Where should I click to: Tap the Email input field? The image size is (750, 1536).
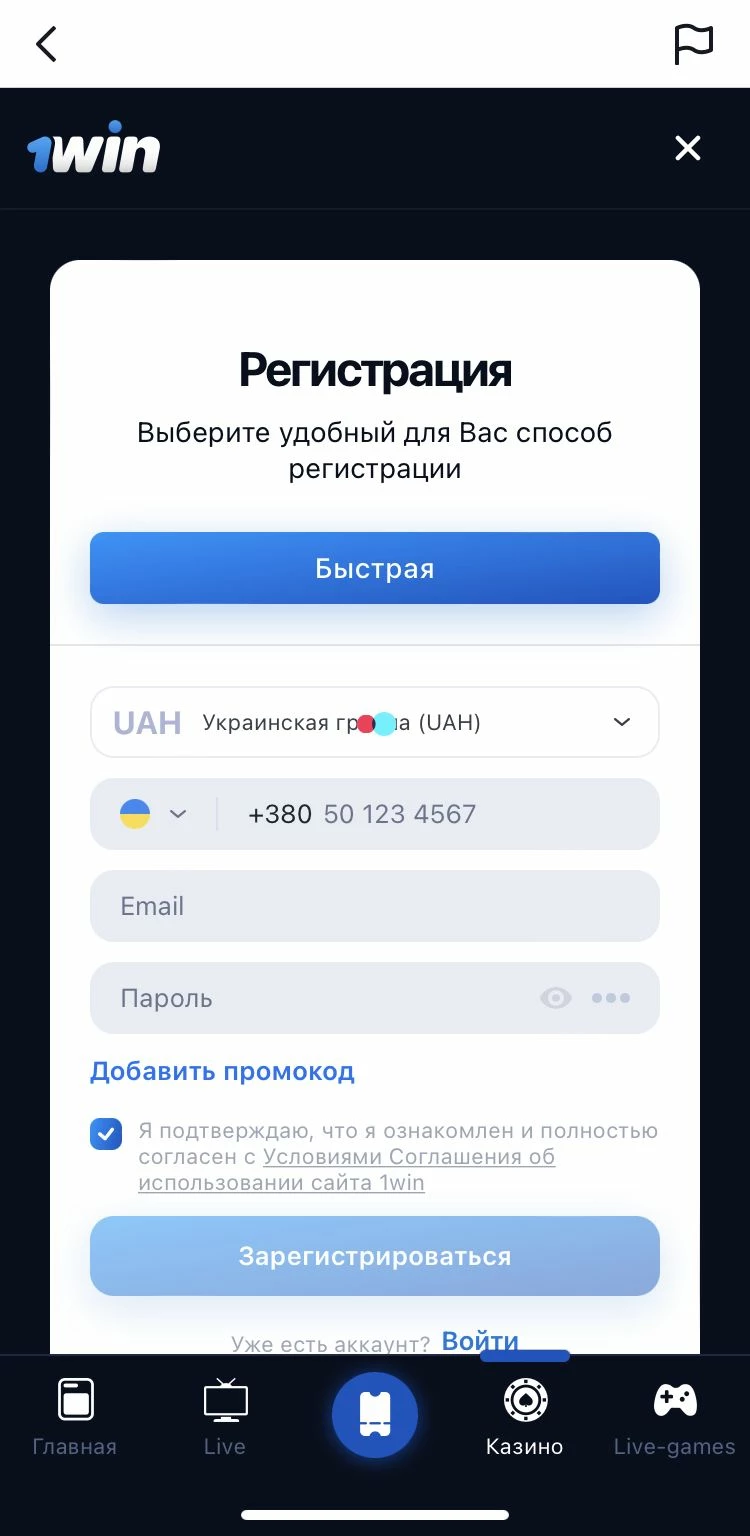tap(375, 906)
